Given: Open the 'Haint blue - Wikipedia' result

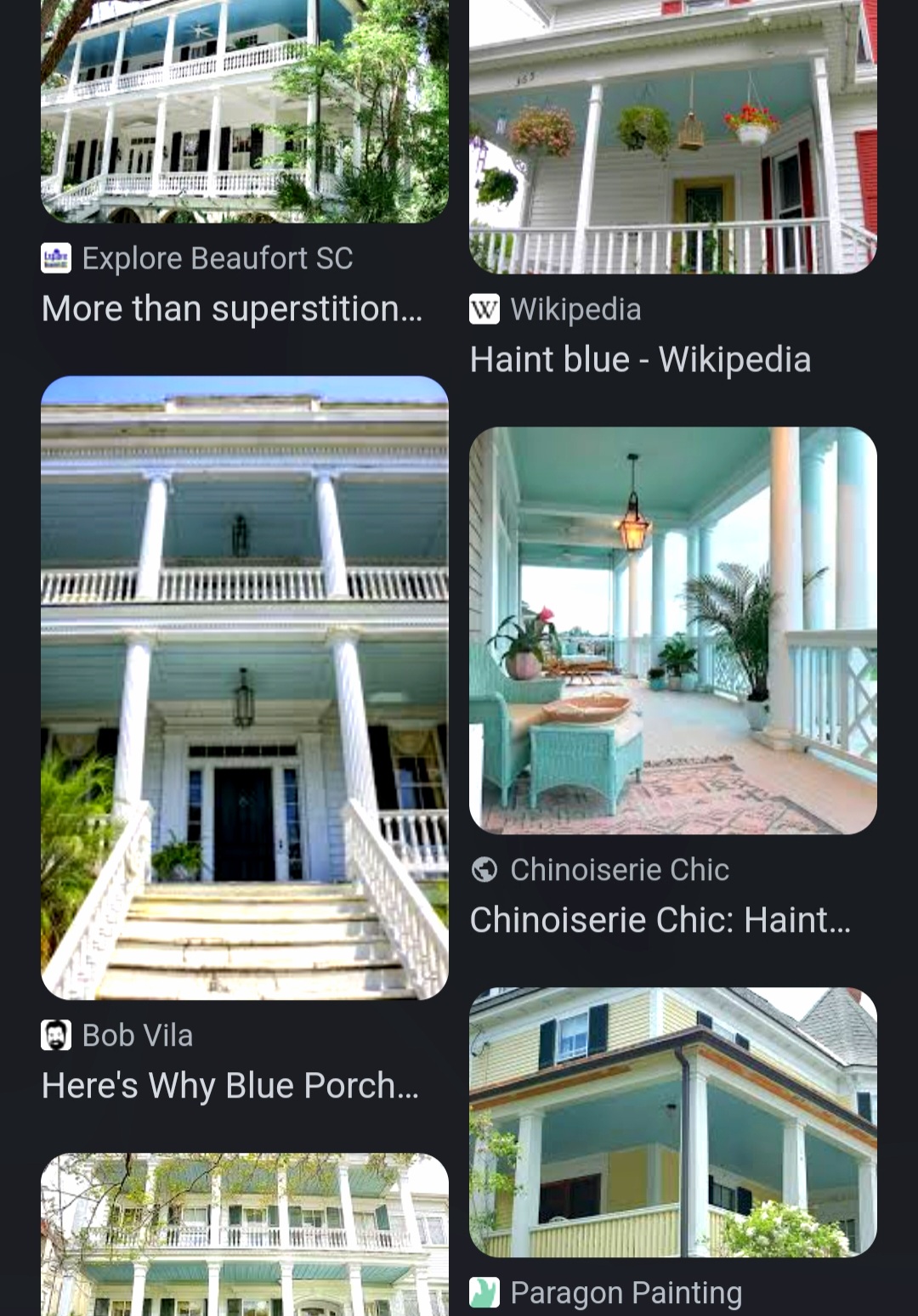Looking at the screenshot, I should [641, 359].
